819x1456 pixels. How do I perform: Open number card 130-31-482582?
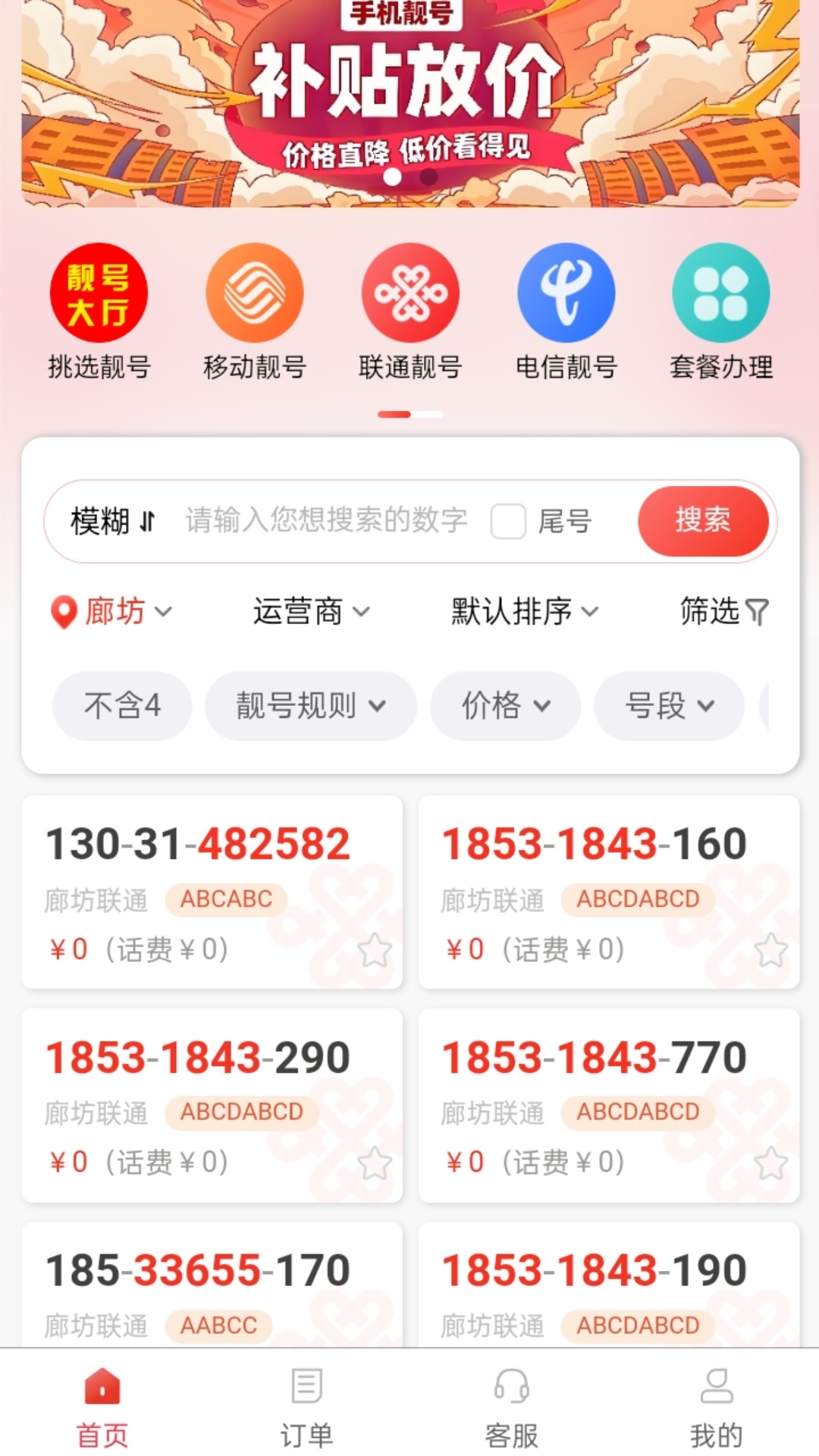pos(199,845)
